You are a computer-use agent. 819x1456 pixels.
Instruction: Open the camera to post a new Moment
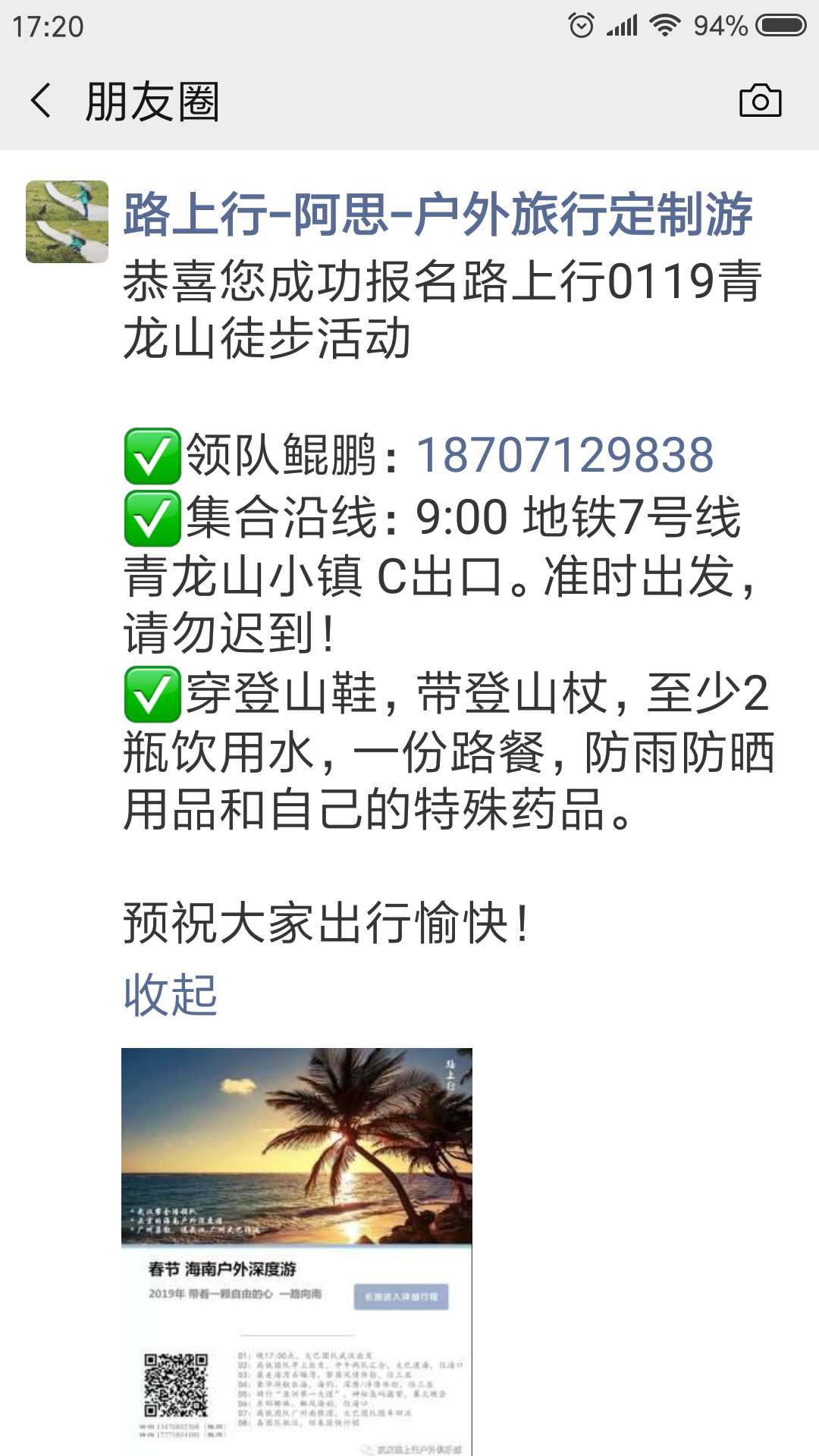761,101
